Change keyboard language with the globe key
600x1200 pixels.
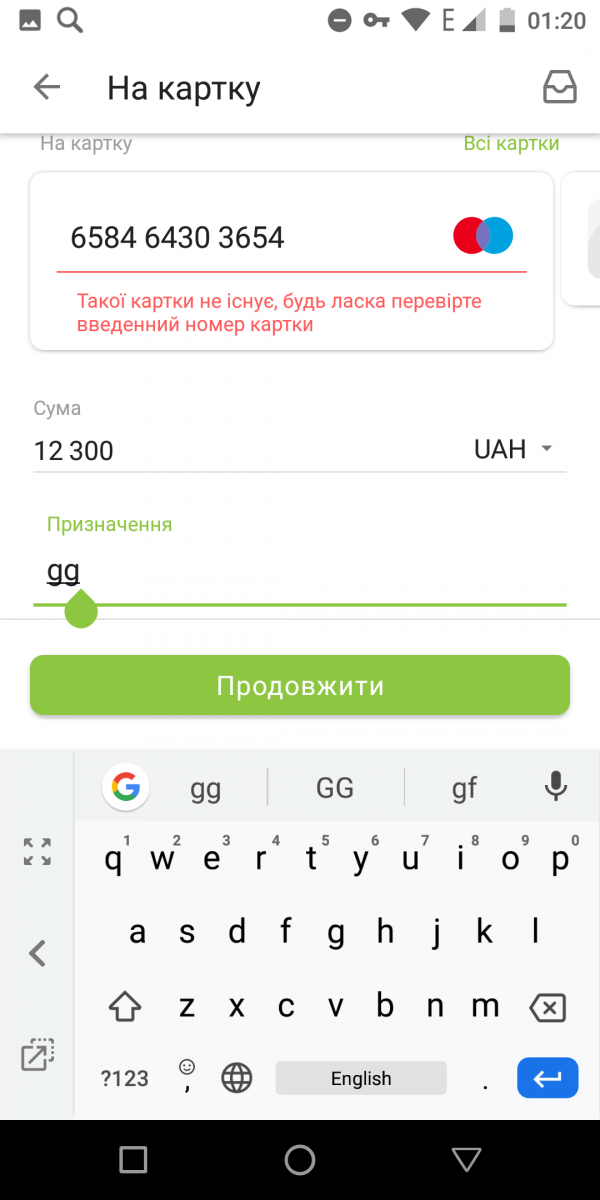[237, 1078]
